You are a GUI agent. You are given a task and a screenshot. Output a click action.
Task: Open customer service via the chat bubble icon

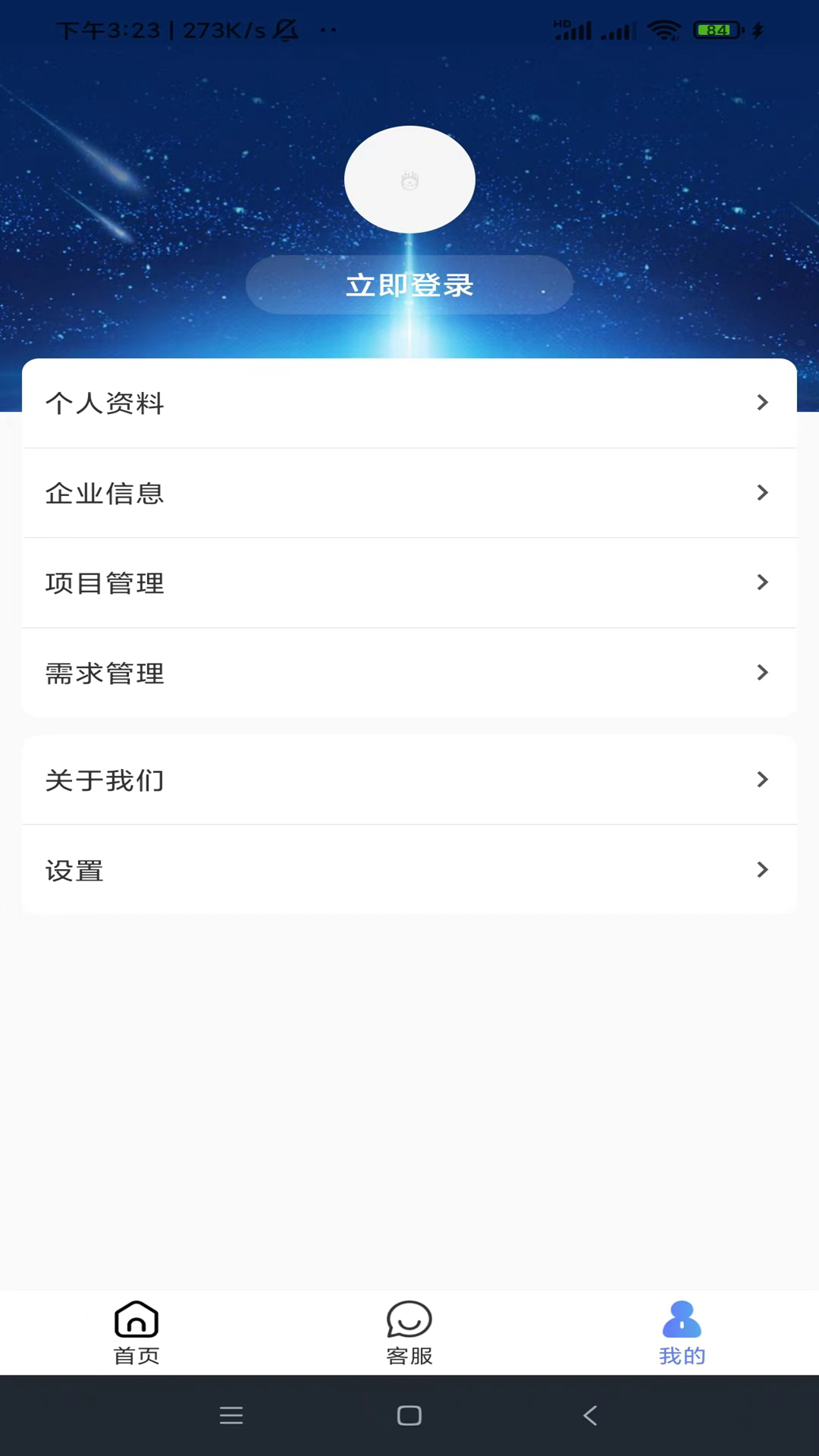coord(409,1319)
